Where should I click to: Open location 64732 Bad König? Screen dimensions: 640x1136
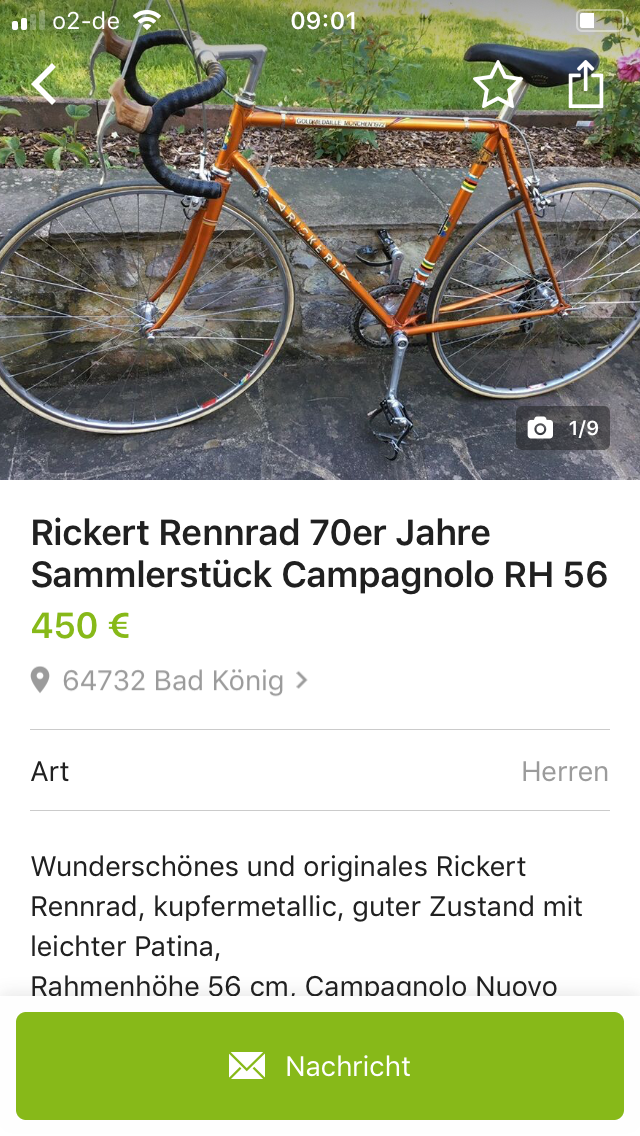pyautogui.click(x=172, y=681)
